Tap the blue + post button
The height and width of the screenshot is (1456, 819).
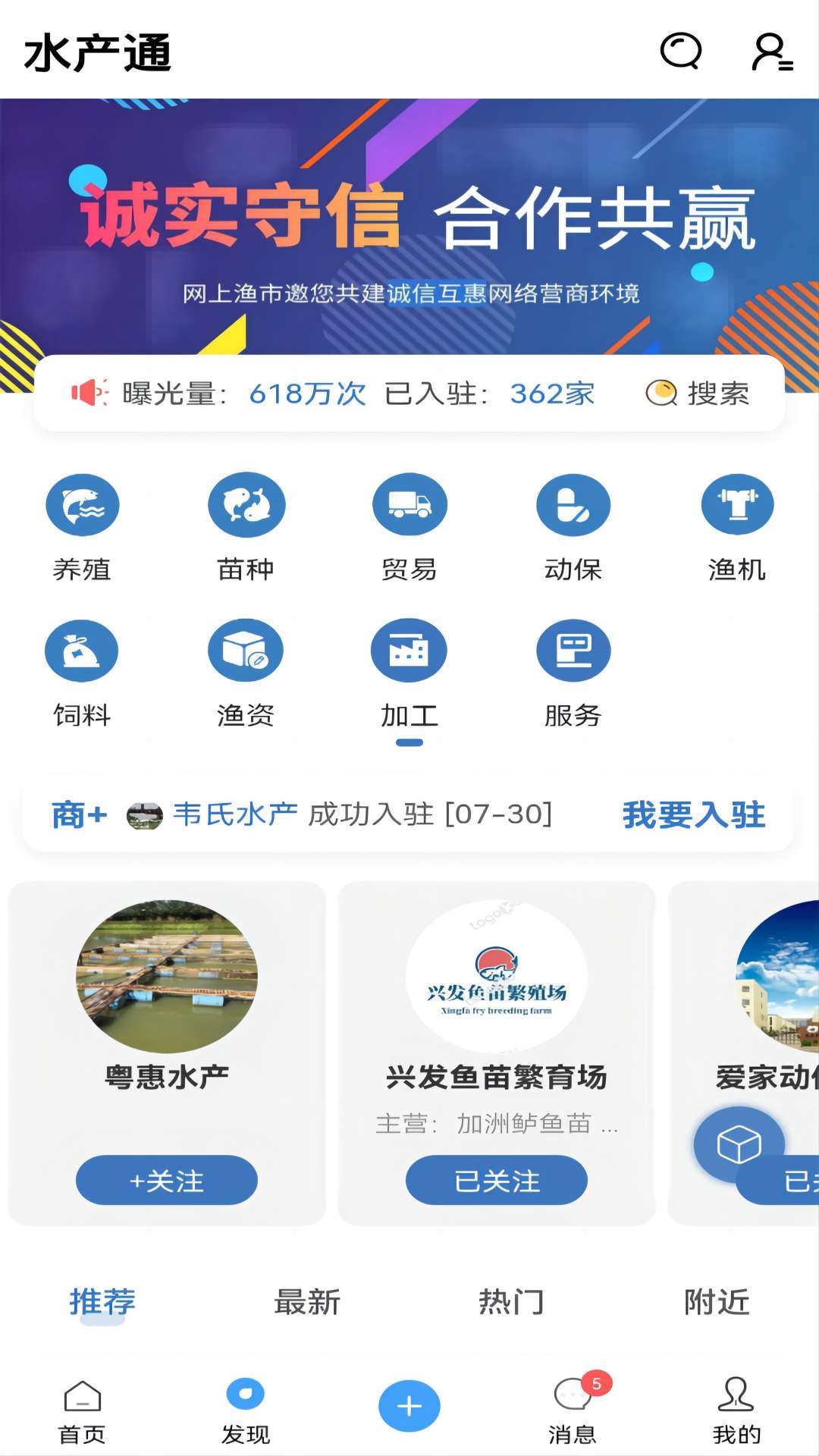pyautogui.click(x=409, y=1404)
